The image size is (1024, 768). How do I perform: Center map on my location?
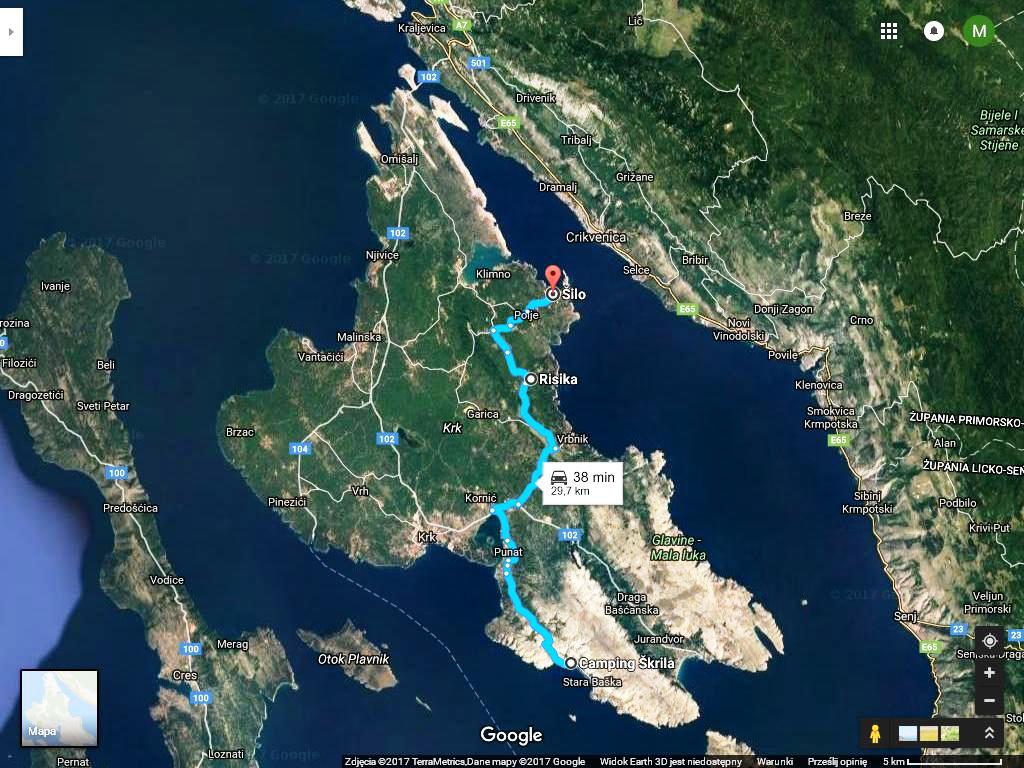pos(989,641)
